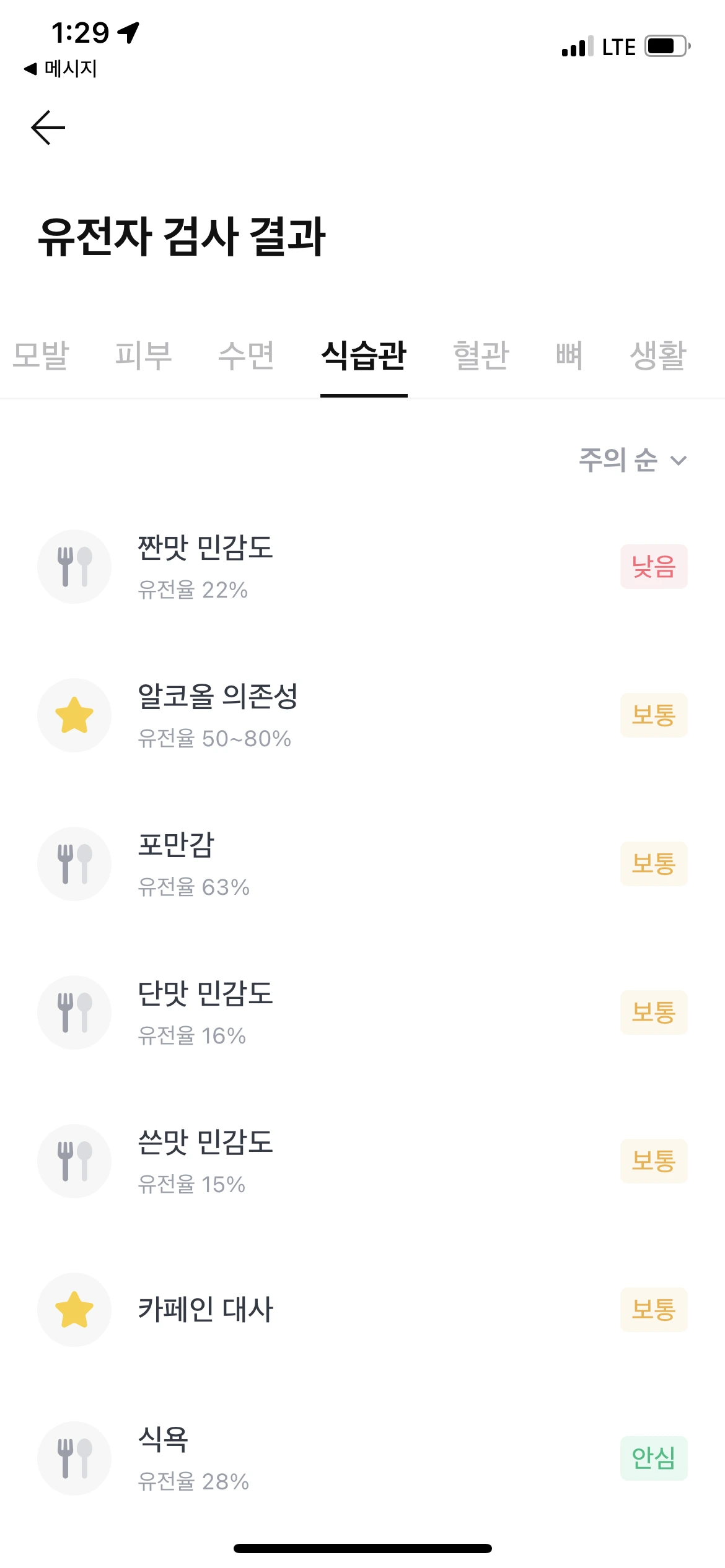The width and height of the screenshot is (725, 1568).
Task: Open the 수면 tab
Action: click(246, 355)
